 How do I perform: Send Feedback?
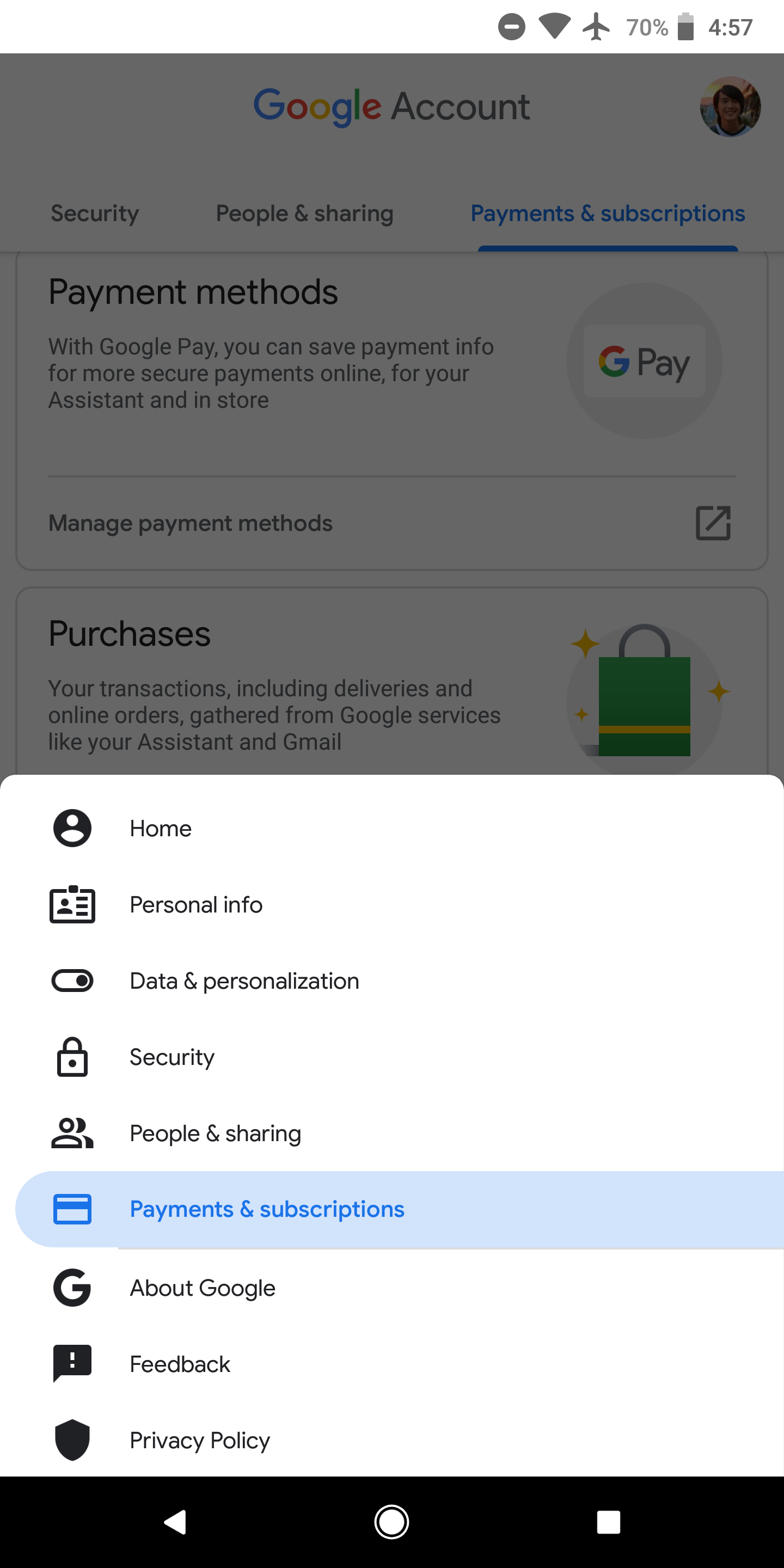click(180, 1364)
